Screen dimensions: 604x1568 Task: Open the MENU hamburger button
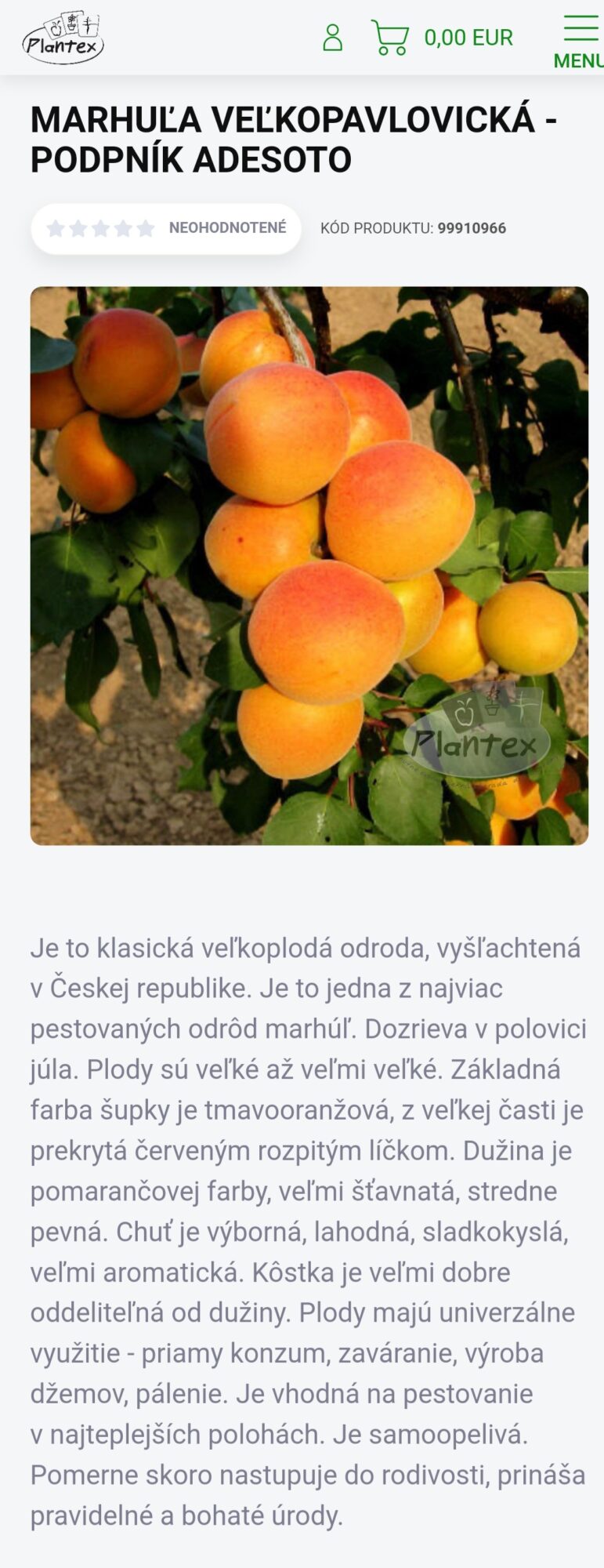point(580,41)
